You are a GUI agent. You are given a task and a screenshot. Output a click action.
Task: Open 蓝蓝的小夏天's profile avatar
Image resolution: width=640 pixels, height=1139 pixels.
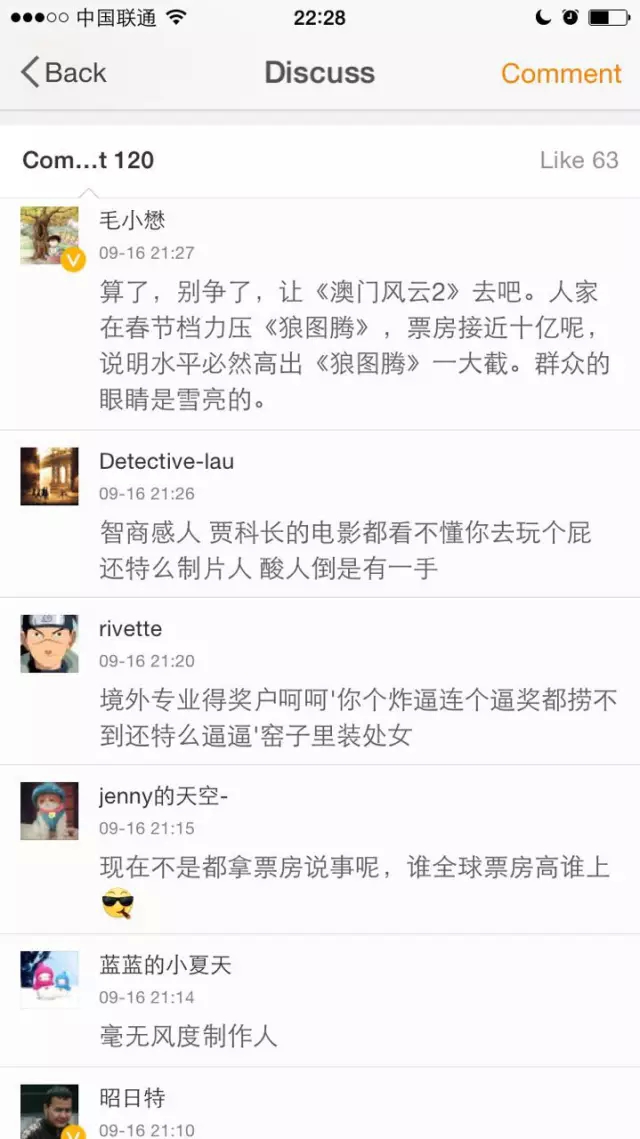click(50, 979)
